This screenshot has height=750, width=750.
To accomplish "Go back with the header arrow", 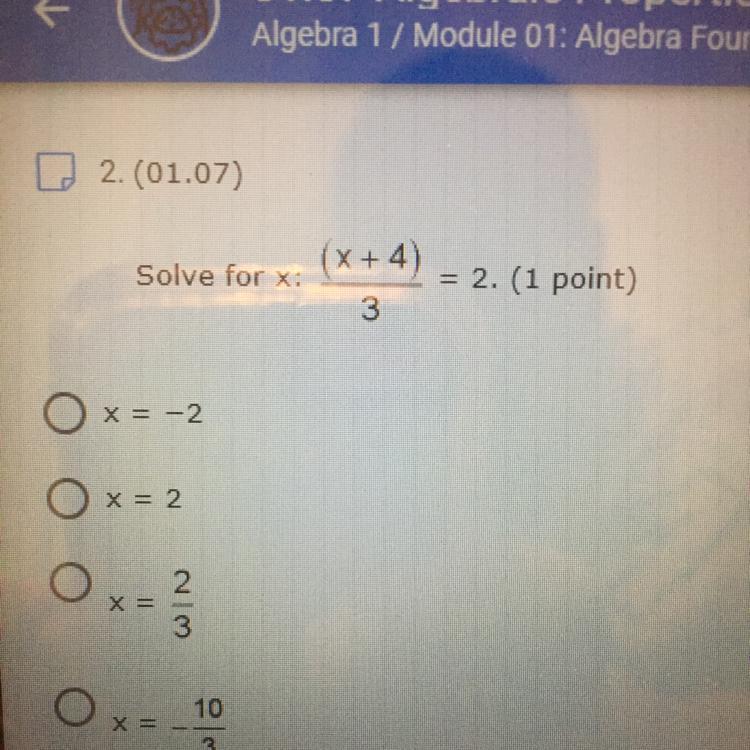I will [x=53, y=12].
